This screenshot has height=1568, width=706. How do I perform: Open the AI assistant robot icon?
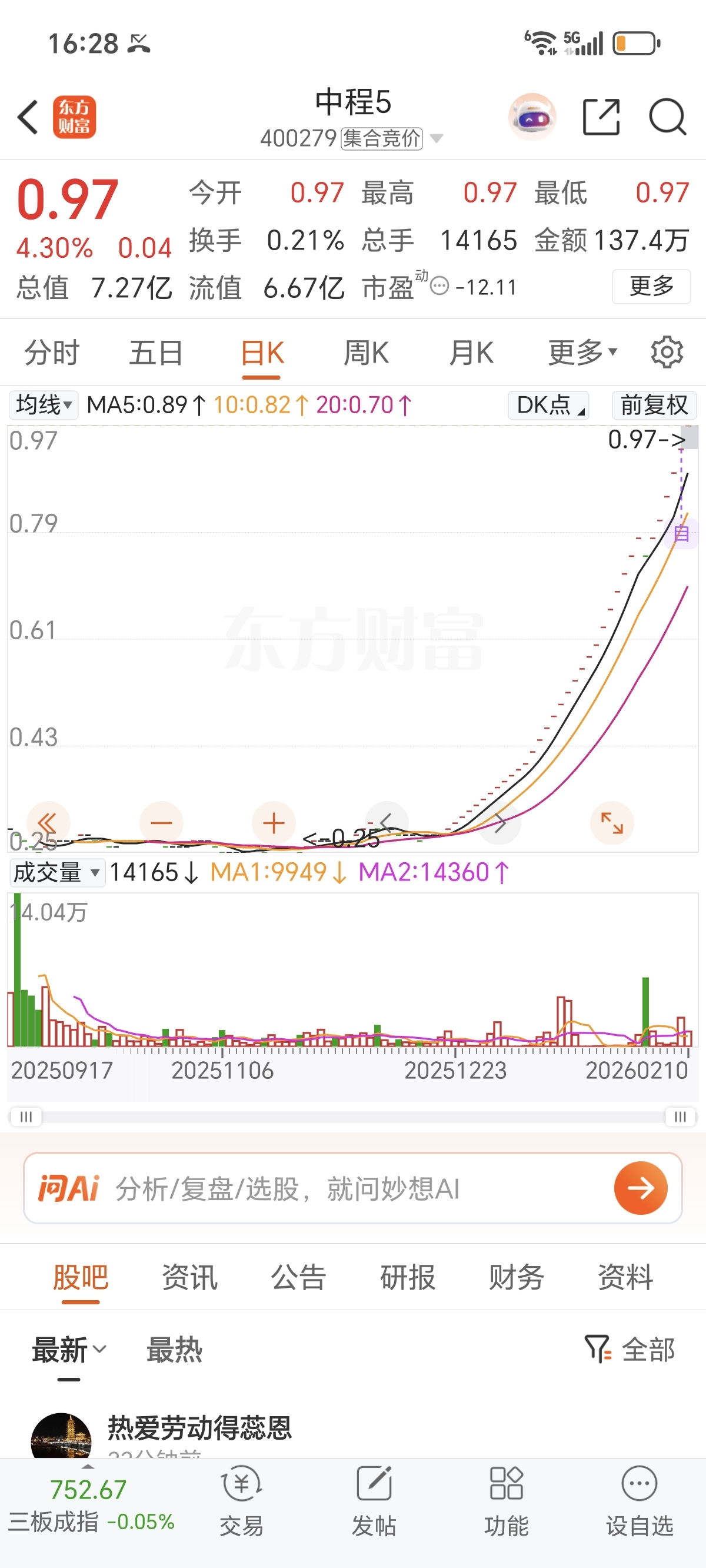point(532,117)
